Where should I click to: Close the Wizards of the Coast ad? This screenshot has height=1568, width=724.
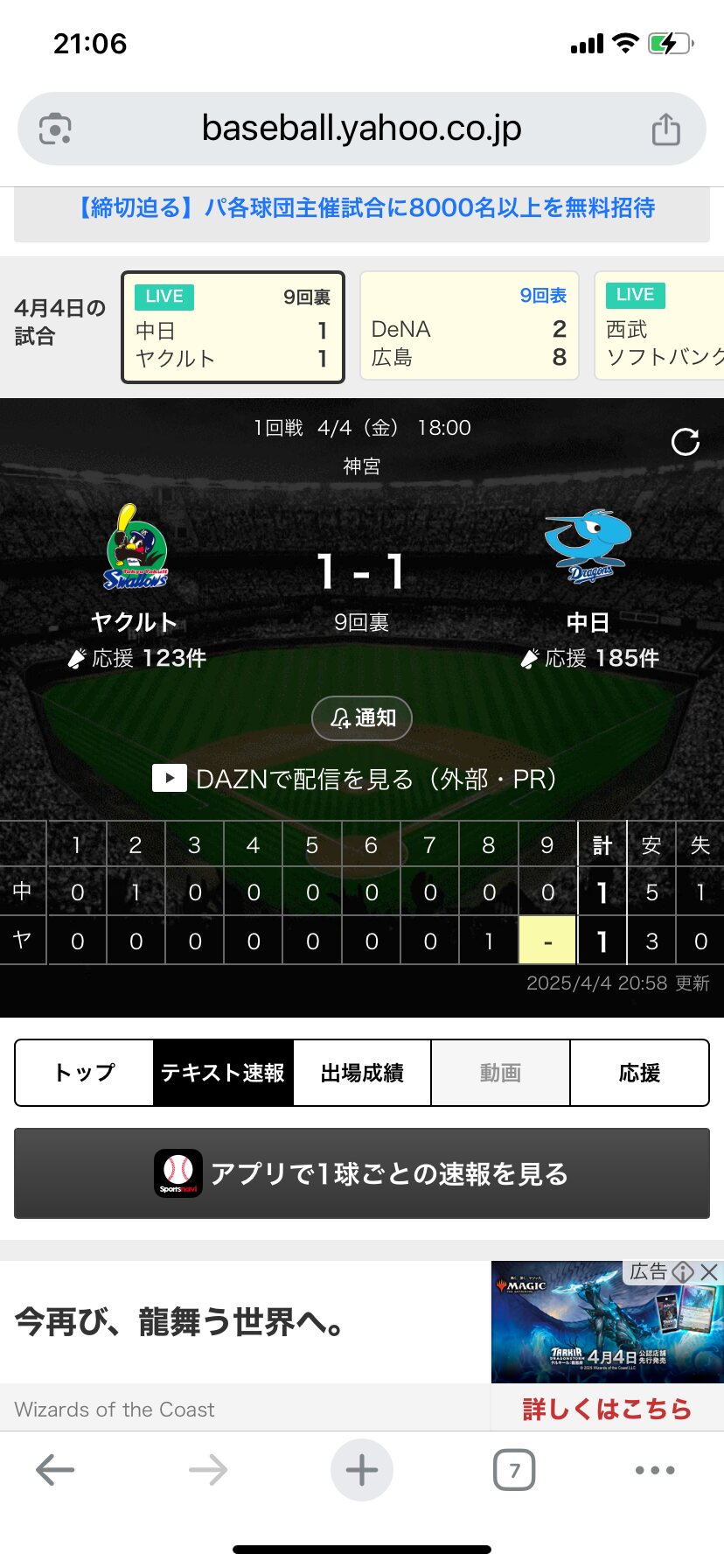click(x=709, y=1272)
